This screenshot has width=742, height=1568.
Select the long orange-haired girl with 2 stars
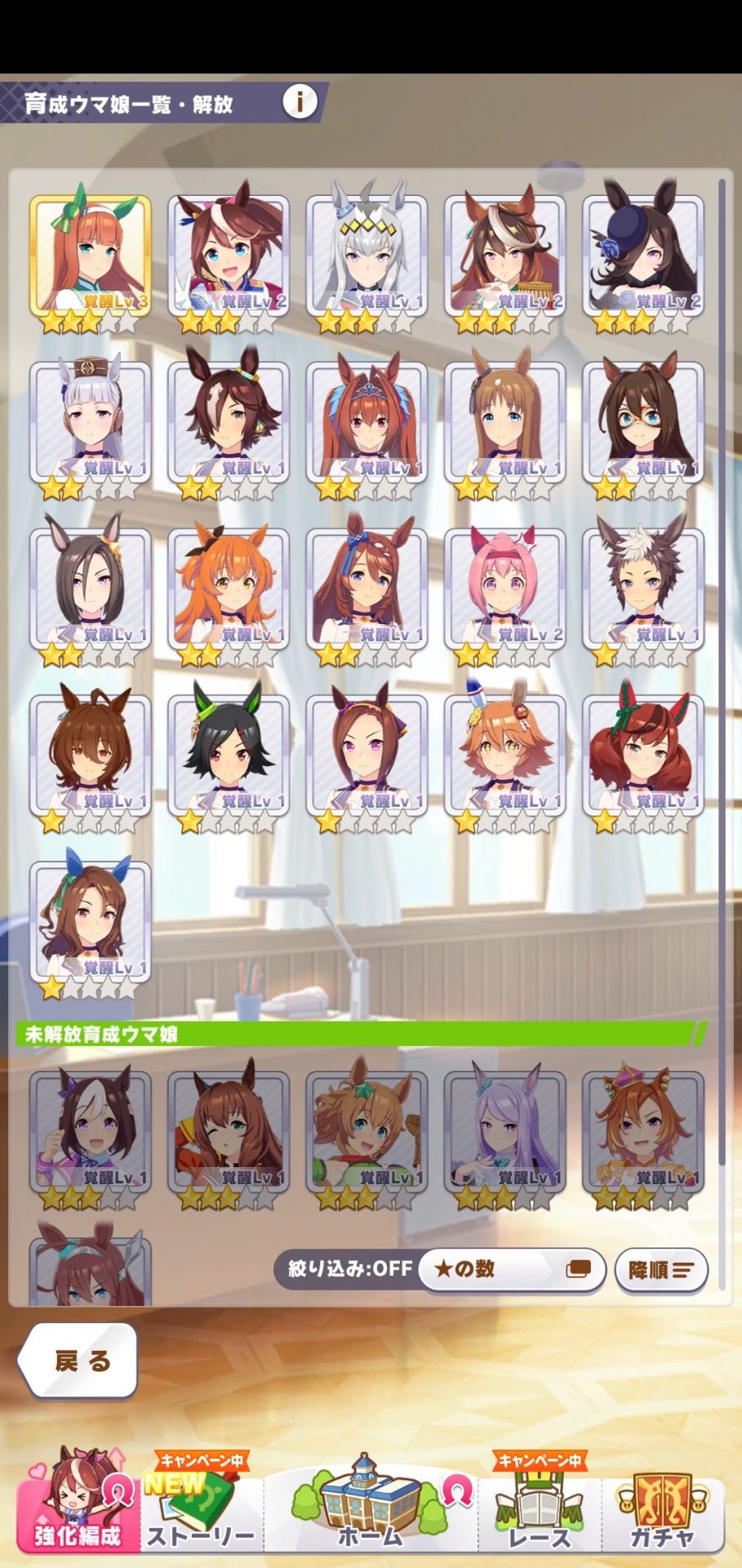click(x=228, y=591)
